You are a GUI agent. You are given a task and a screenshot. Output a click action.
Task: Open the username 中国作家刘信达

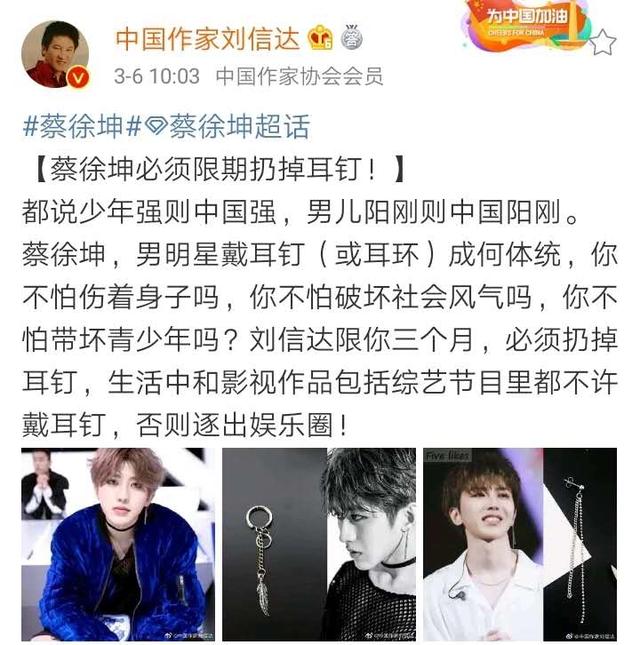pyautogui.click(x=208, y=38)
